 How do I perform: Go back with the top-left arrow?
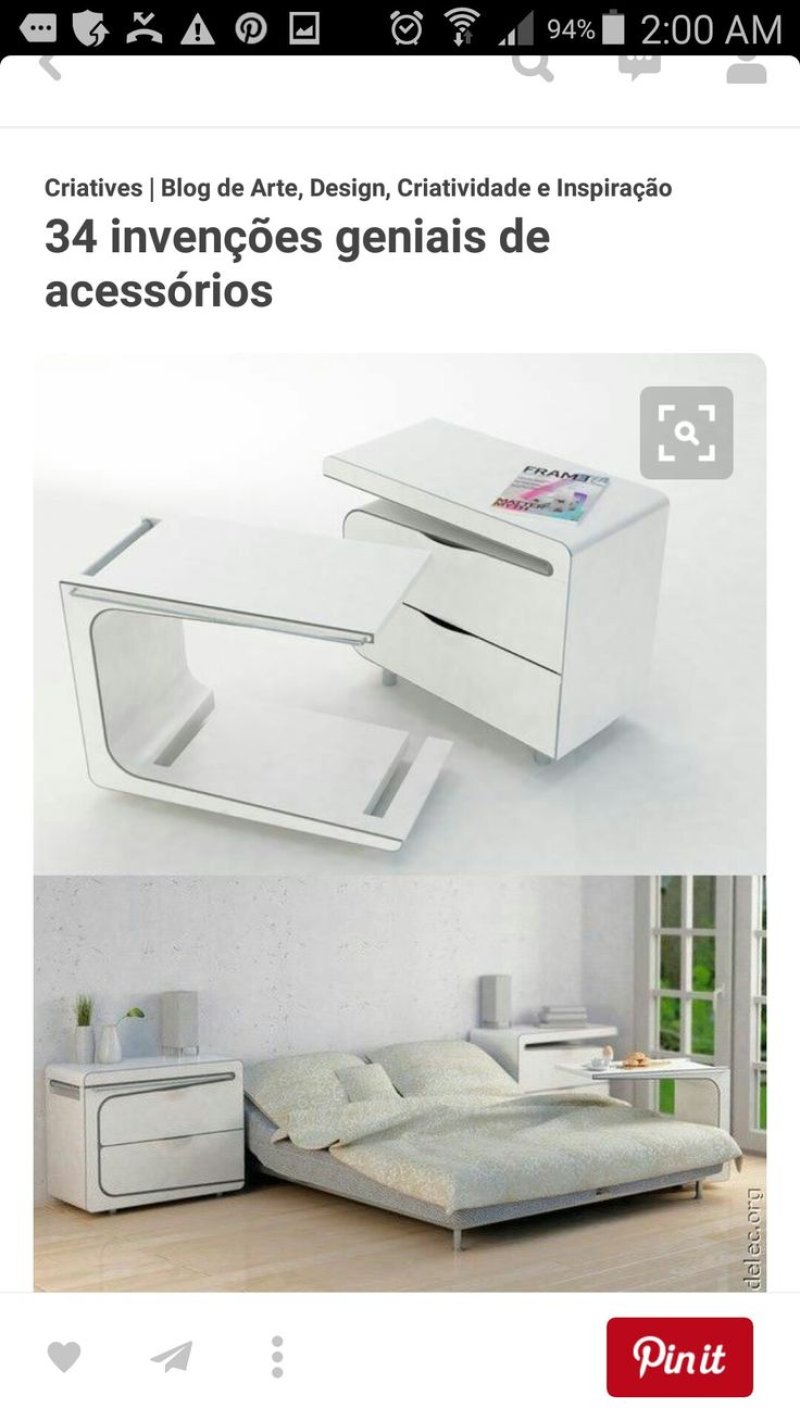coord(50,68)
